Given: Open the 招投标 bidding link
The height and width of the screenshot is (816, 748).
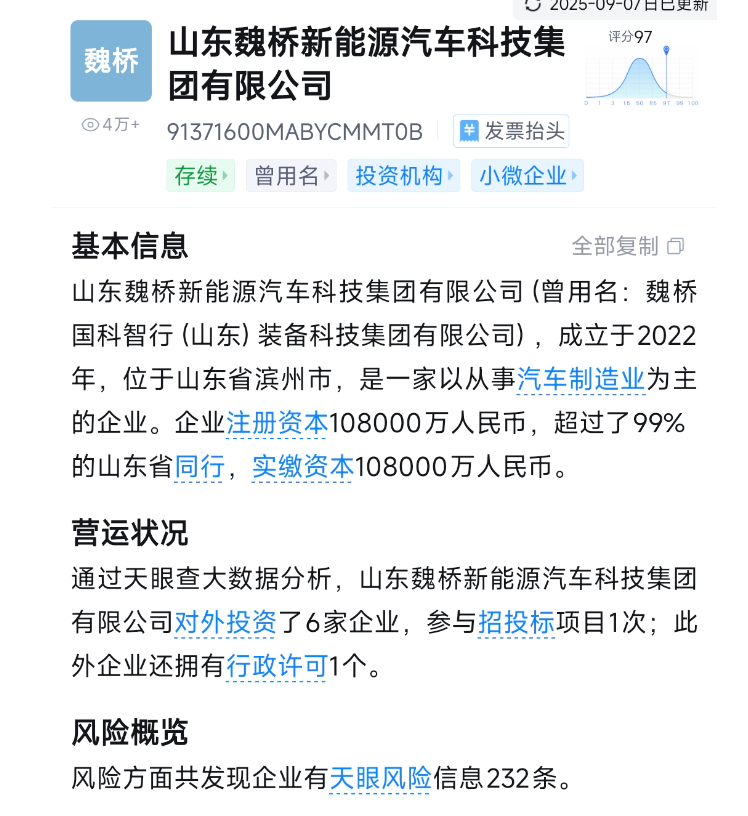Looking at the screenshot, I should click(x=516, y=622).
